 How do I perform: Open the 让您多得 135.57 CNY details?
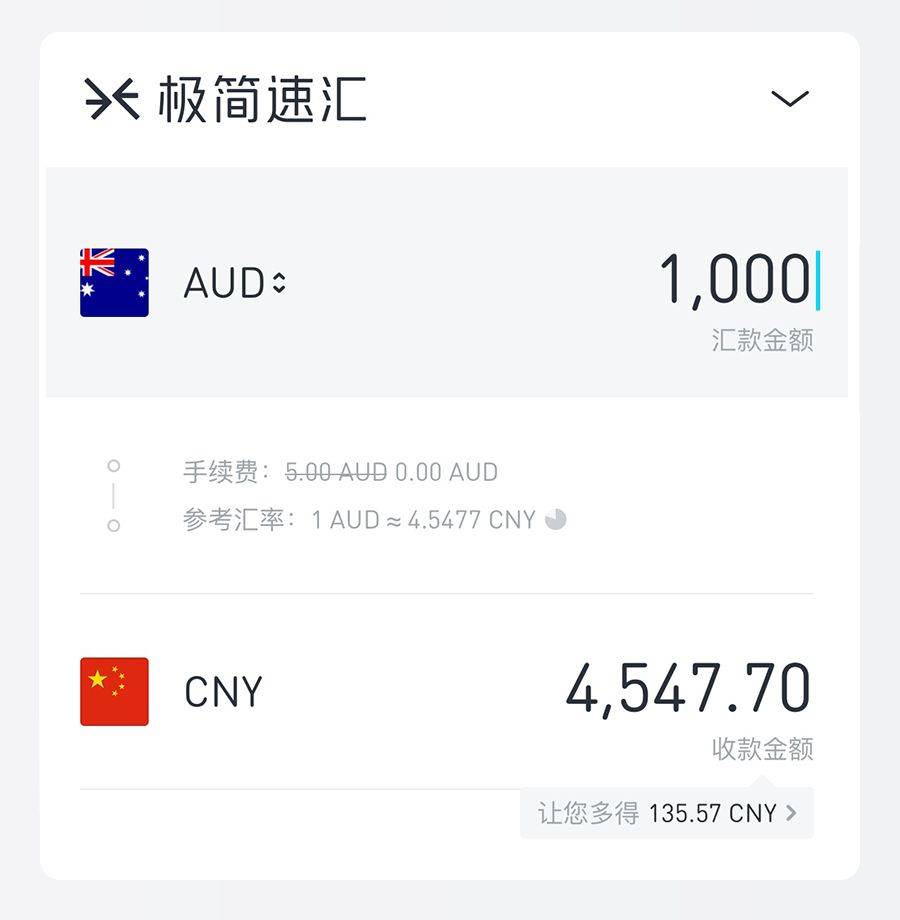[x=667, y=813]
